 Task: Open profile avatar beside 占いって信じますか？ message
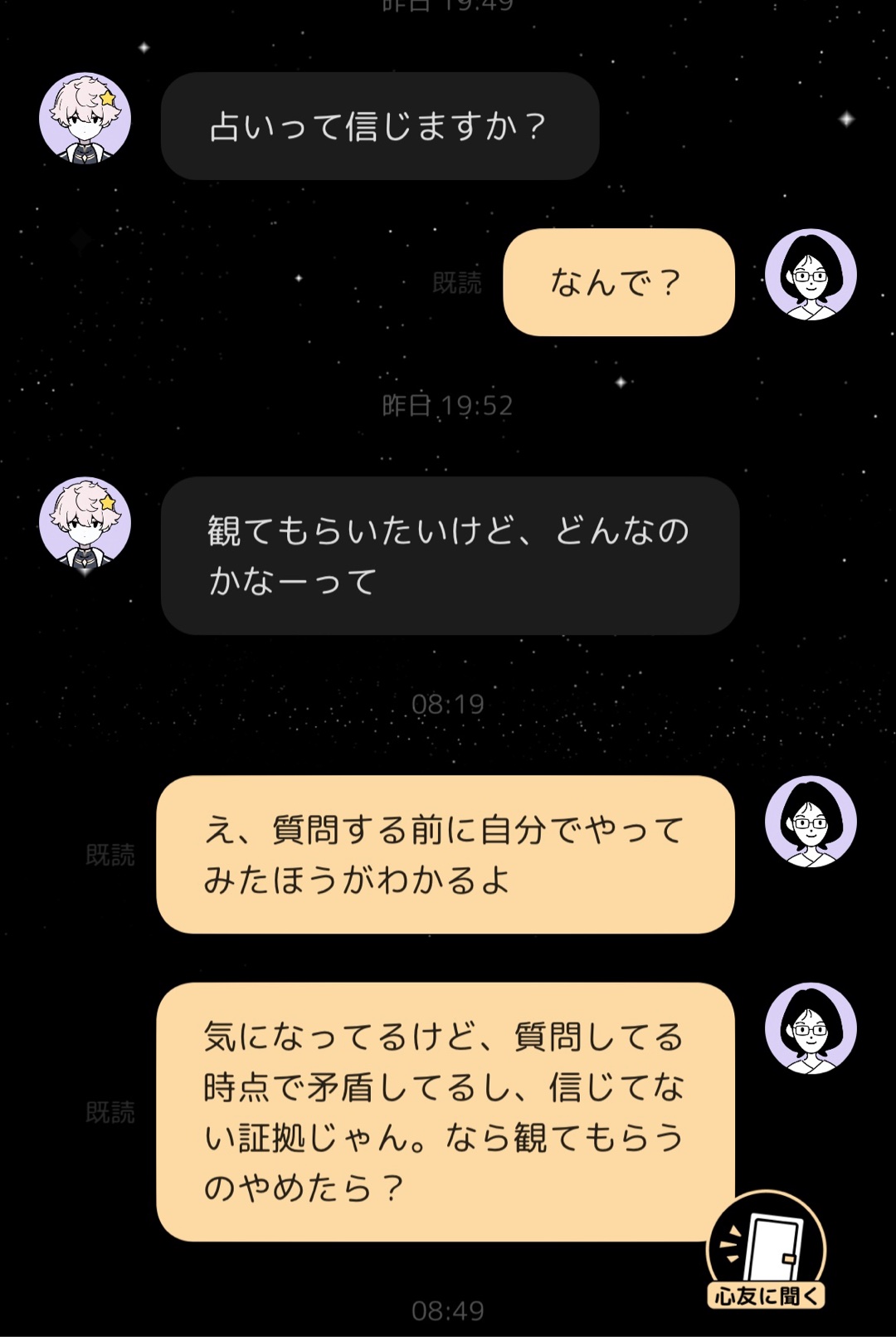tap(85, 118)
